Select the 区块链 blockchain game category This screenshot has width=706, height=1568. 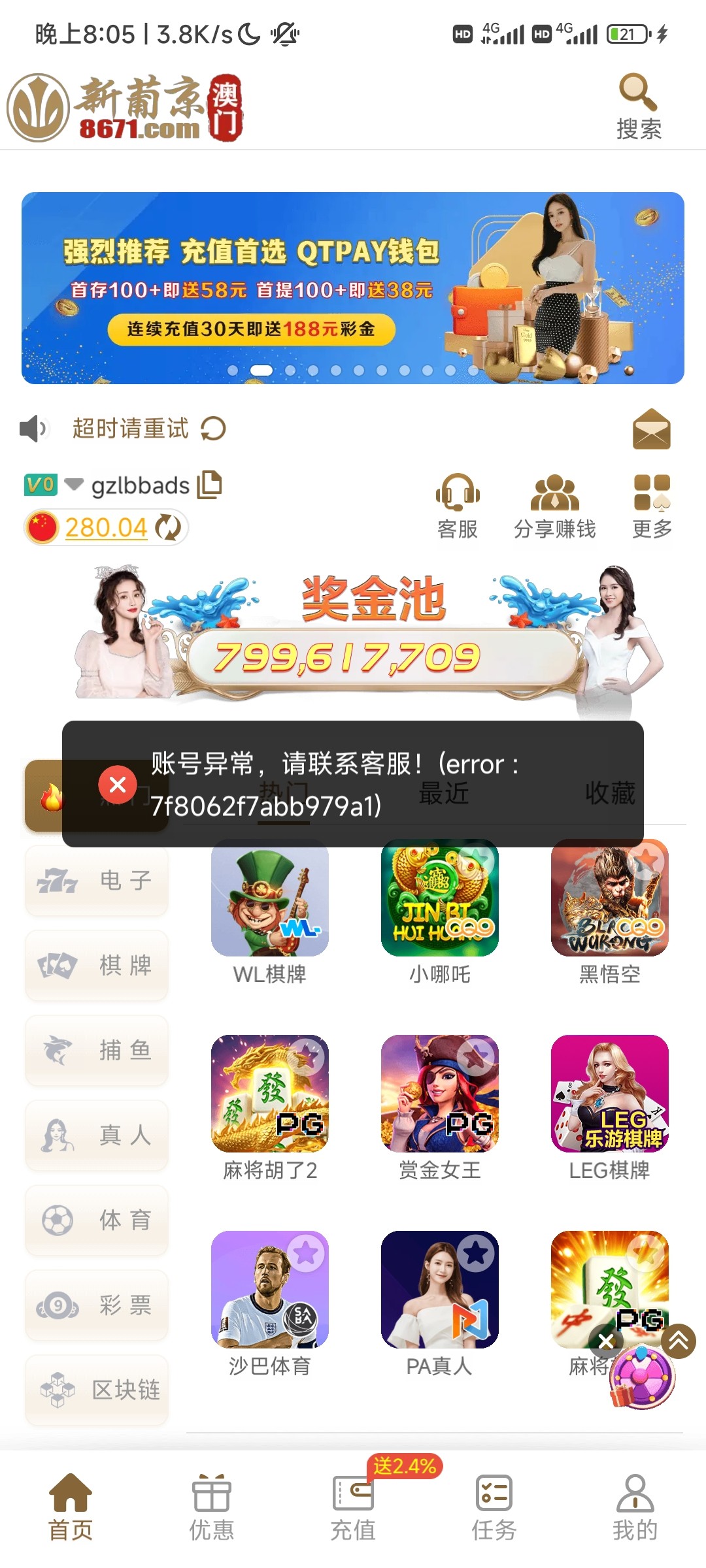[96, 1390]
